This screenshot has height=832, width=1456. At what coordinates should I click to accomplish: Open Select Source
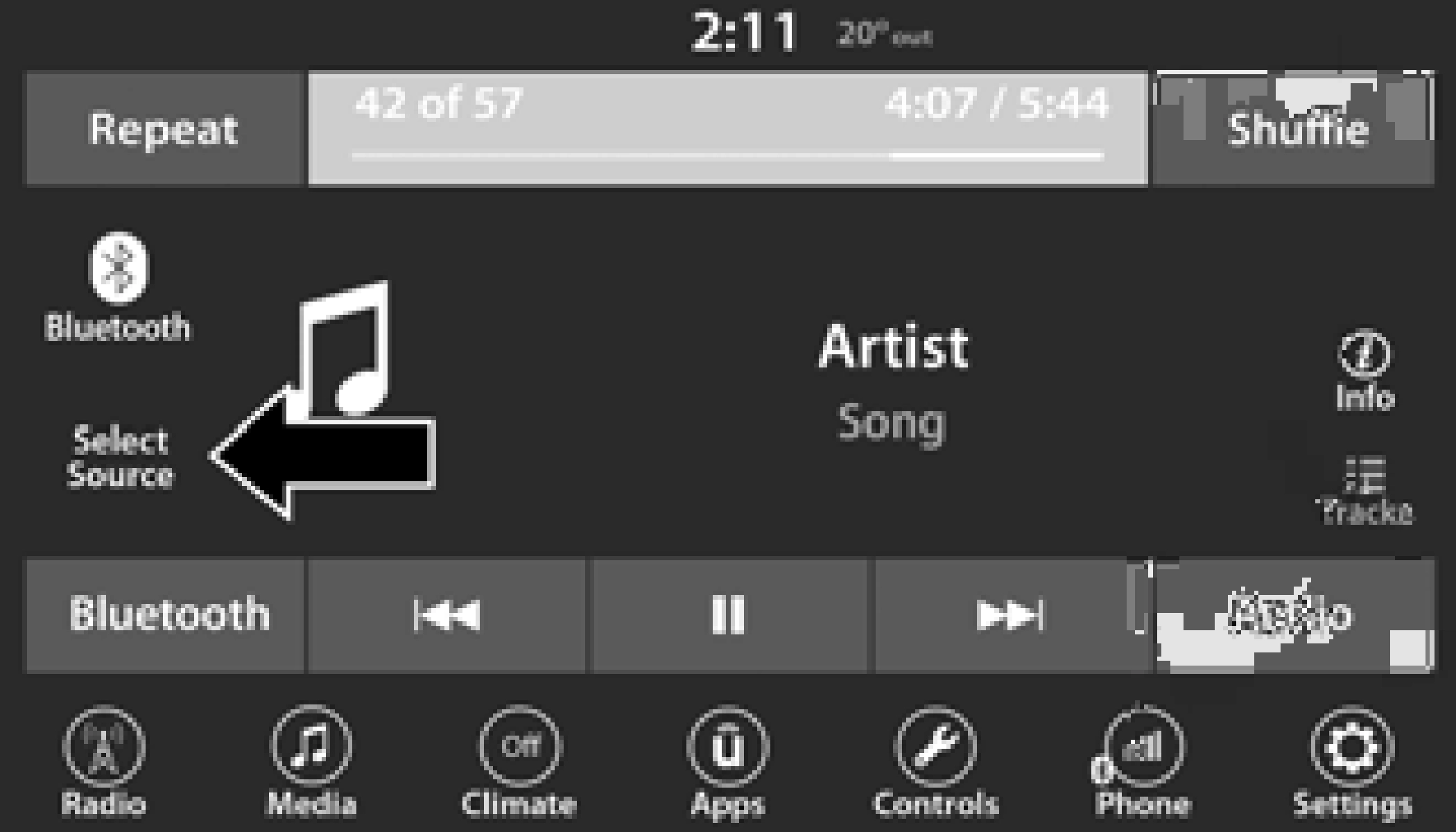pyautogui.click(x=119, y=458)
